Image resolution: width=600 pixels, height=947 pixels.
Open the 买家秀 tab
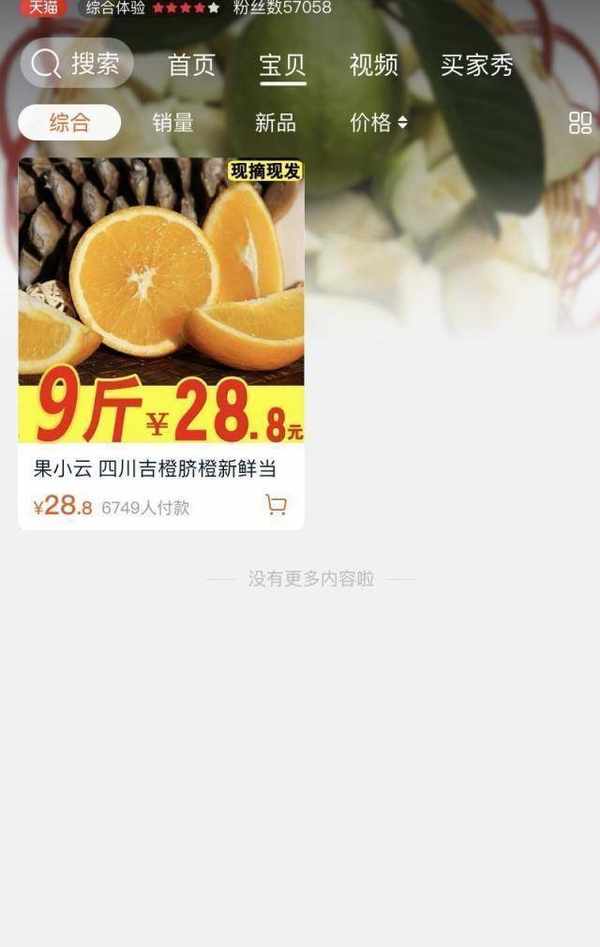(477, 65)
